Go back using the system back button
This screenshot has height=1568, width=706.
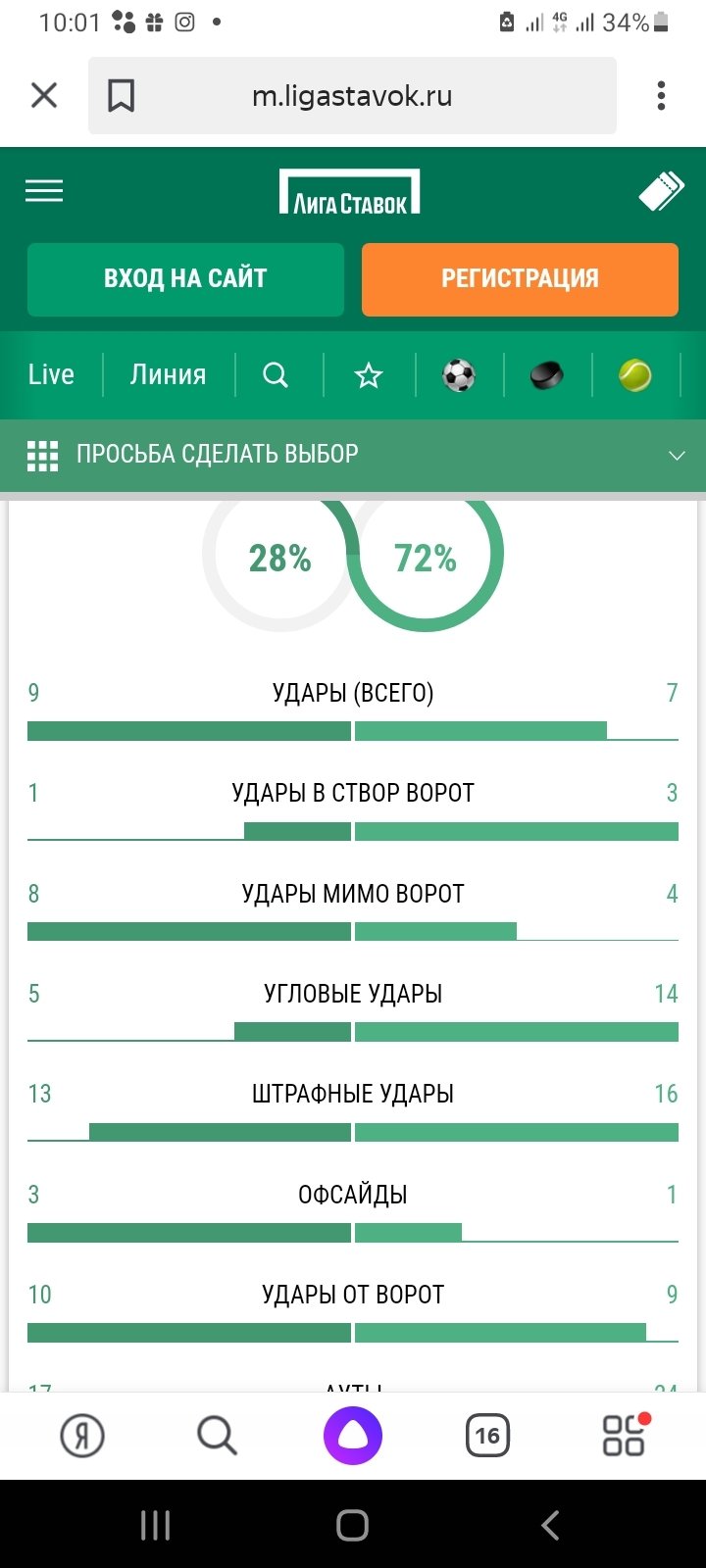click(551, 1525)
